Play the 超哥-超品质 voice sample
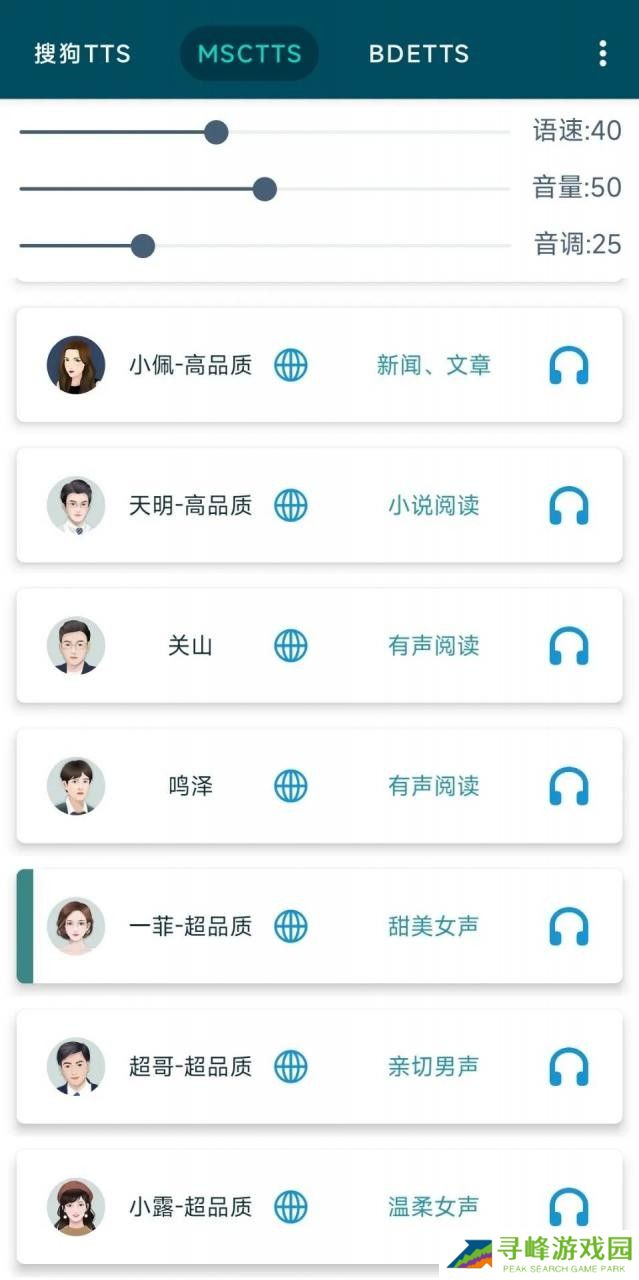639x1280 pixels. click(568, 1067)
